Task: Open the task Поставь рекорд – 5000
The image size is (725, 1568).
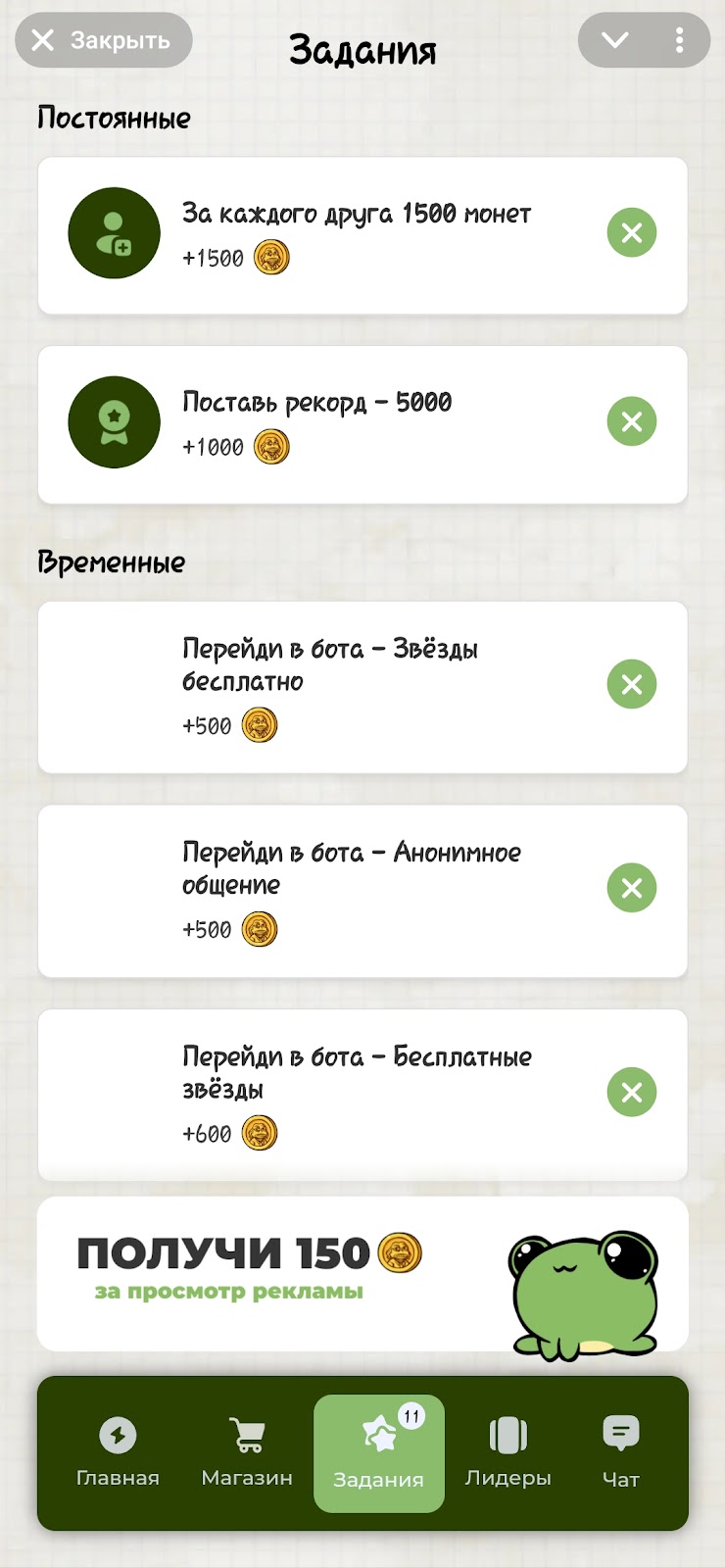Action: click(x=362, y=424)
